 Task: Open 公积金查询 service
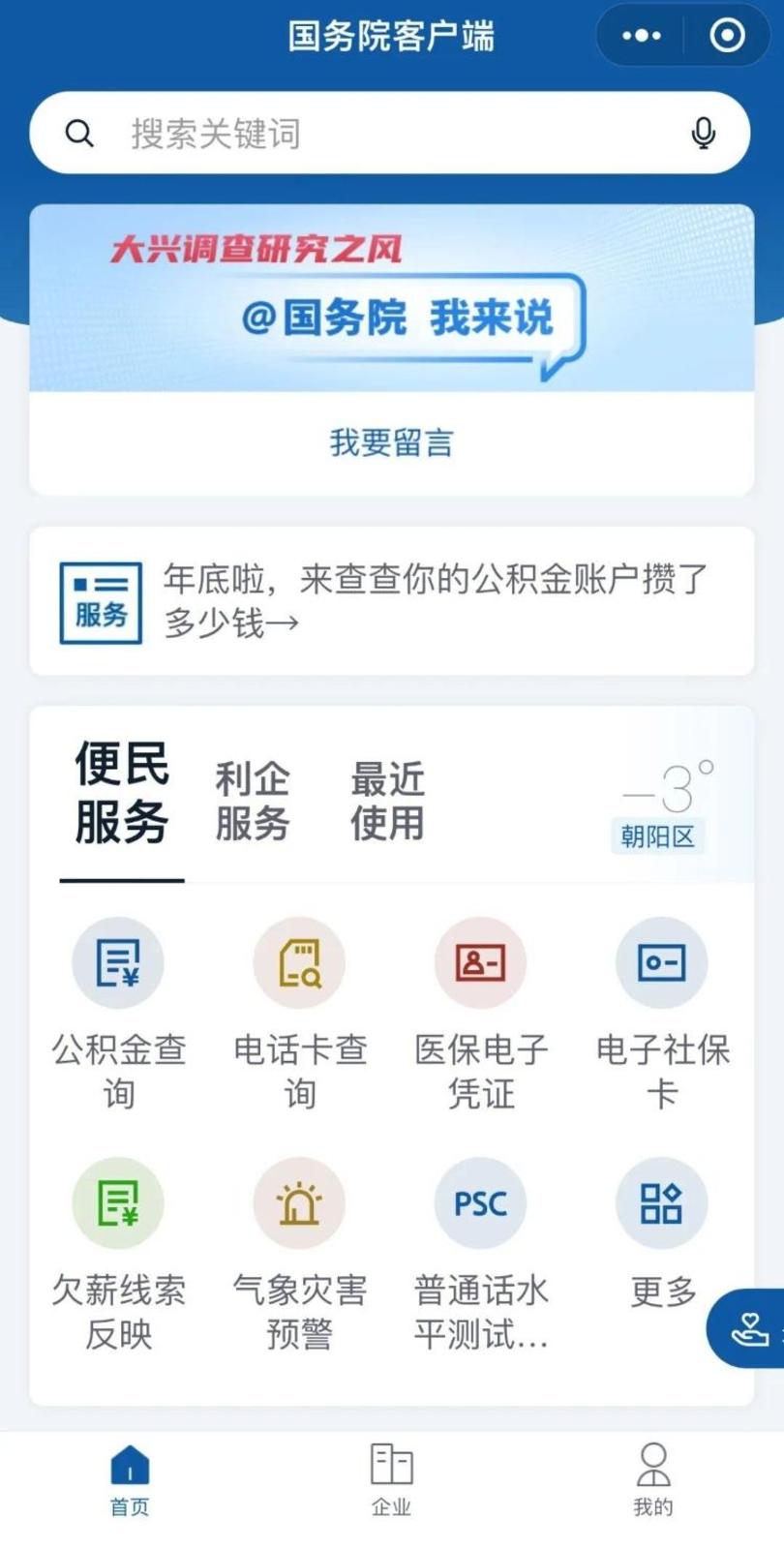[119, 1012]
